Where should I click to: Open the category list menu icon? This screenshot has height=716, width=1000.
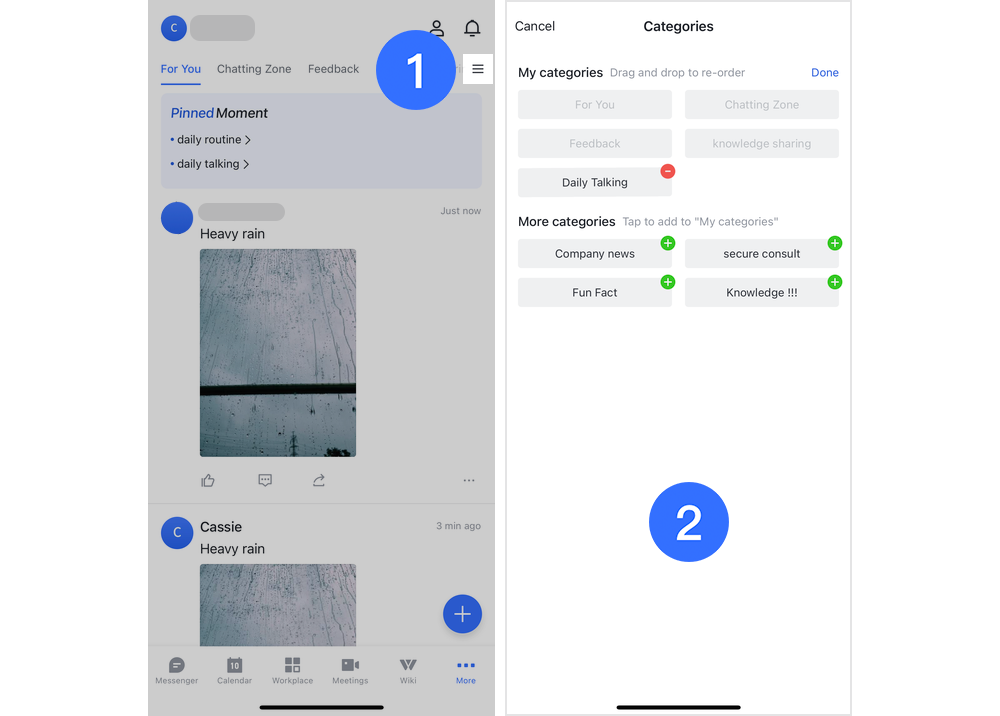coord(478,69)
